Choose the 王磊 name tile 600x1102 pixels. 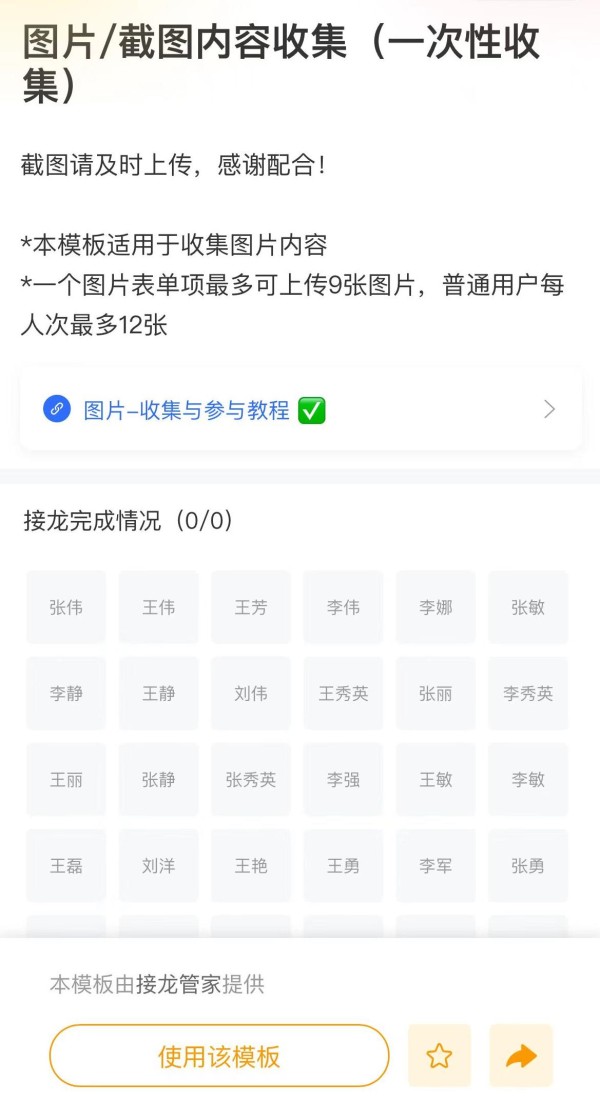[66, 866]
